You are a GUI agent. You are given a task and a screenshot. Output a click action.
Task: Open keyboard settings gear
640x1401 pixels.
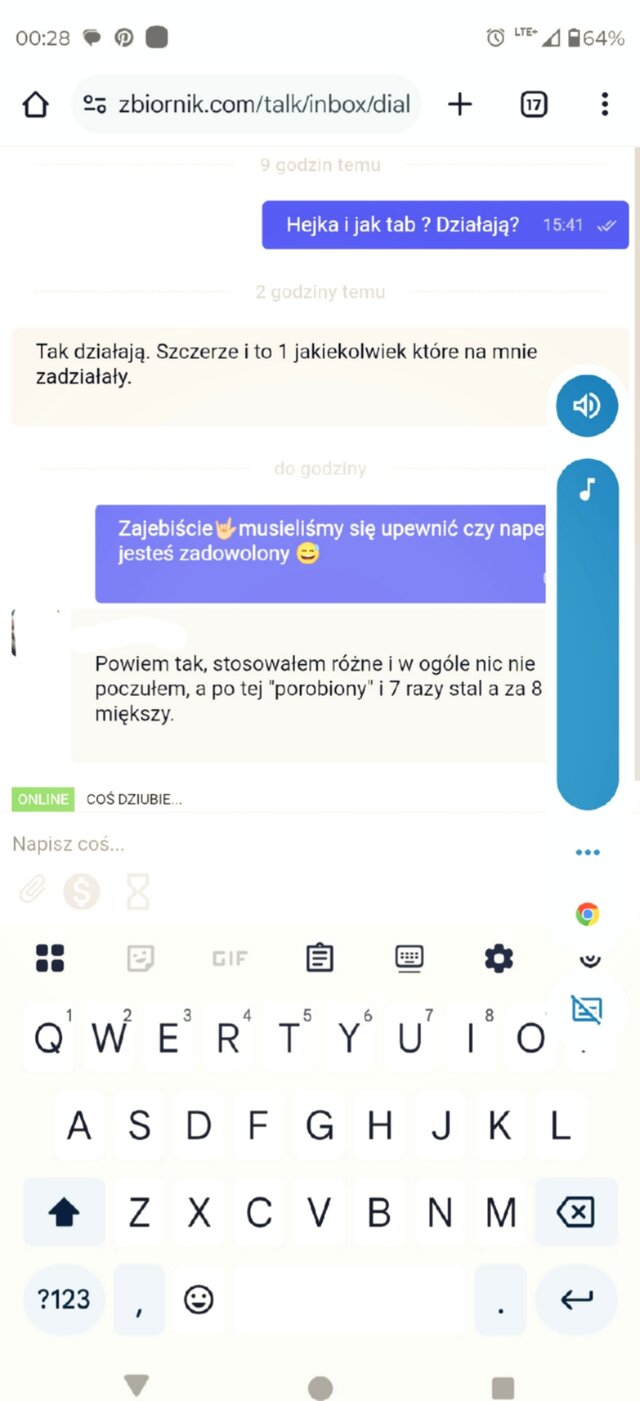pyautogui.click(x=498, y=958)
